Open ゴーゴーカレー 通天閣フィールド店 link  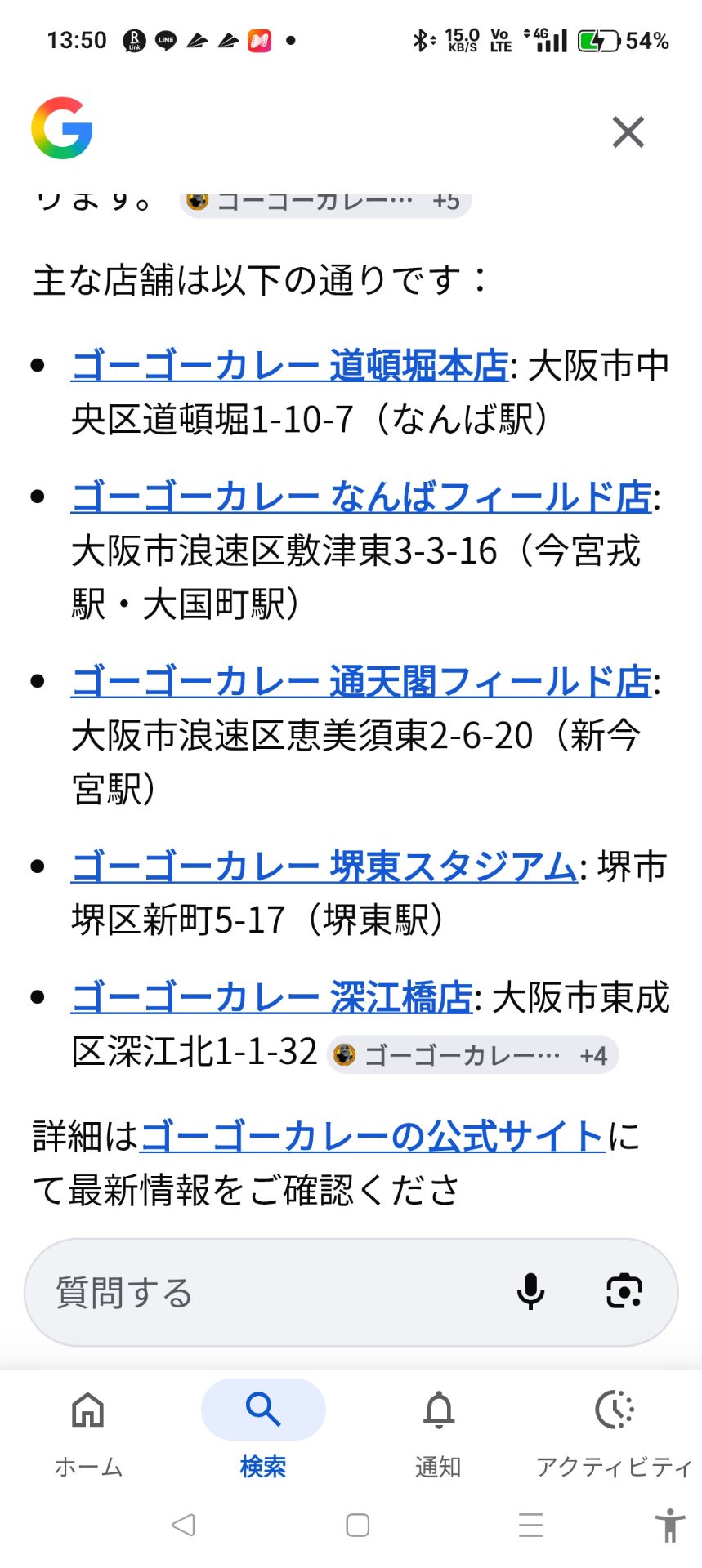point(361,681)
